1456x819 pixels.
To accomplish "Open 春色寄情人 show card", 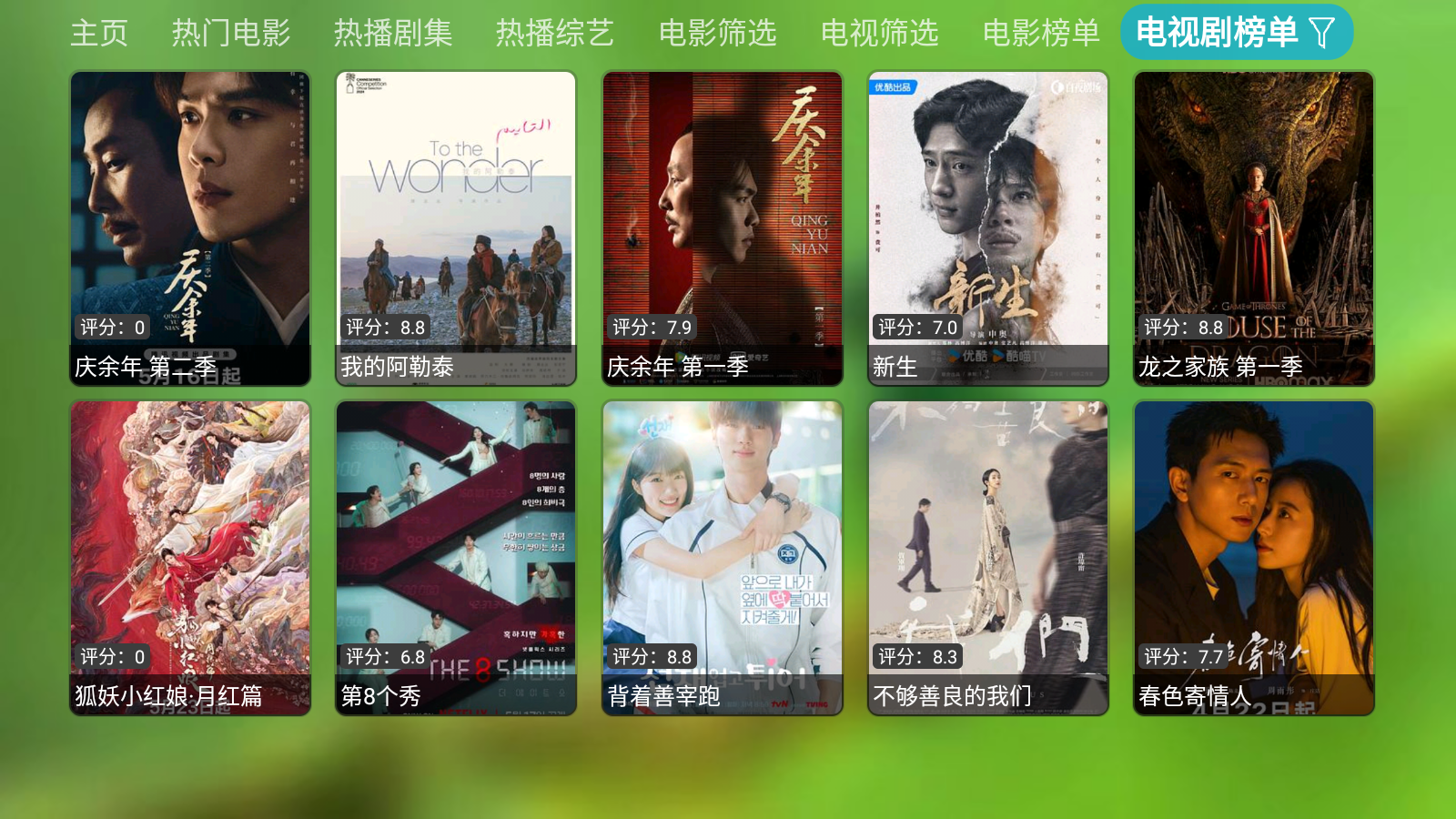I will point(1254,557).
